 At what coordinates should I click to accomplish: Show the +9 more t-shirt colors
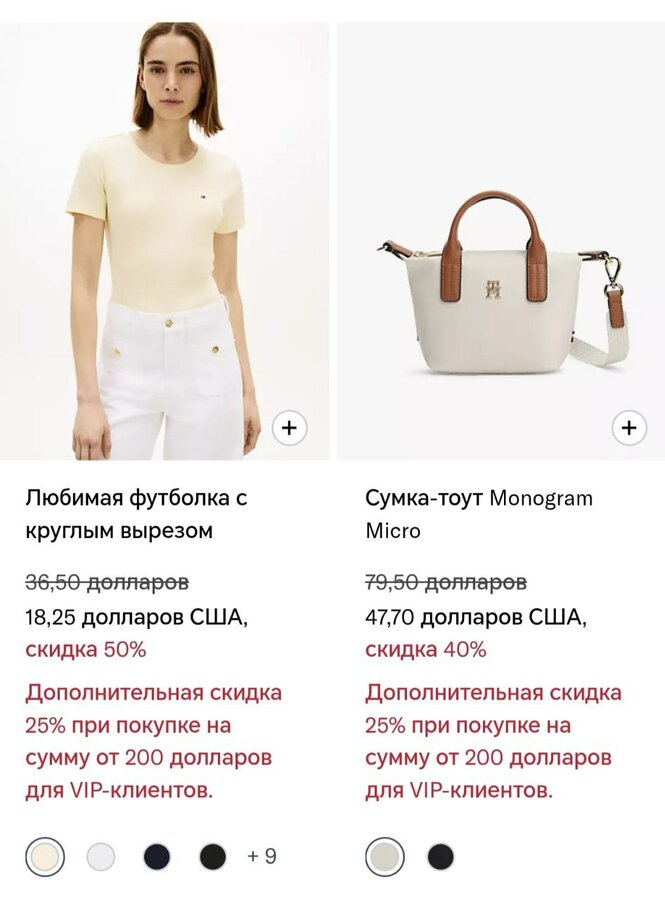pos(262,857)
